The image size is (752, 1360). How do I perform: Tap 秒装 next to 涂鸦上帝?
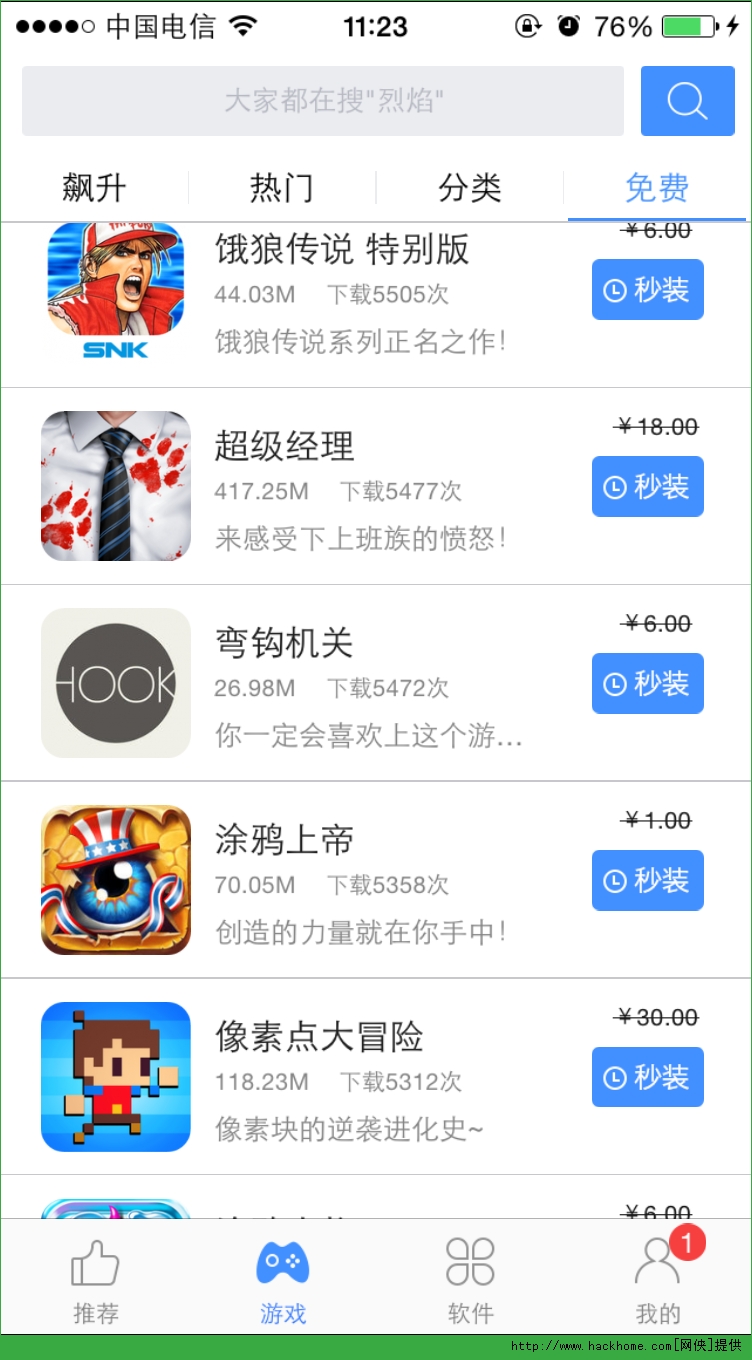point(647,881)
